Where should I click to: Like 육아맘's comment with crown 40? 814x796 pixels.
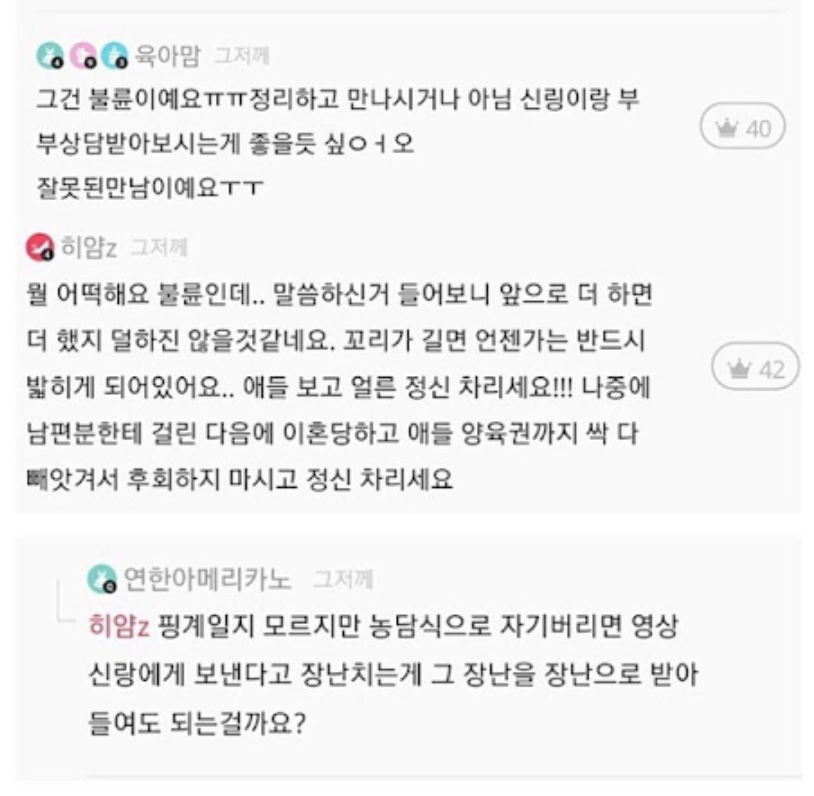click(741, 128)
